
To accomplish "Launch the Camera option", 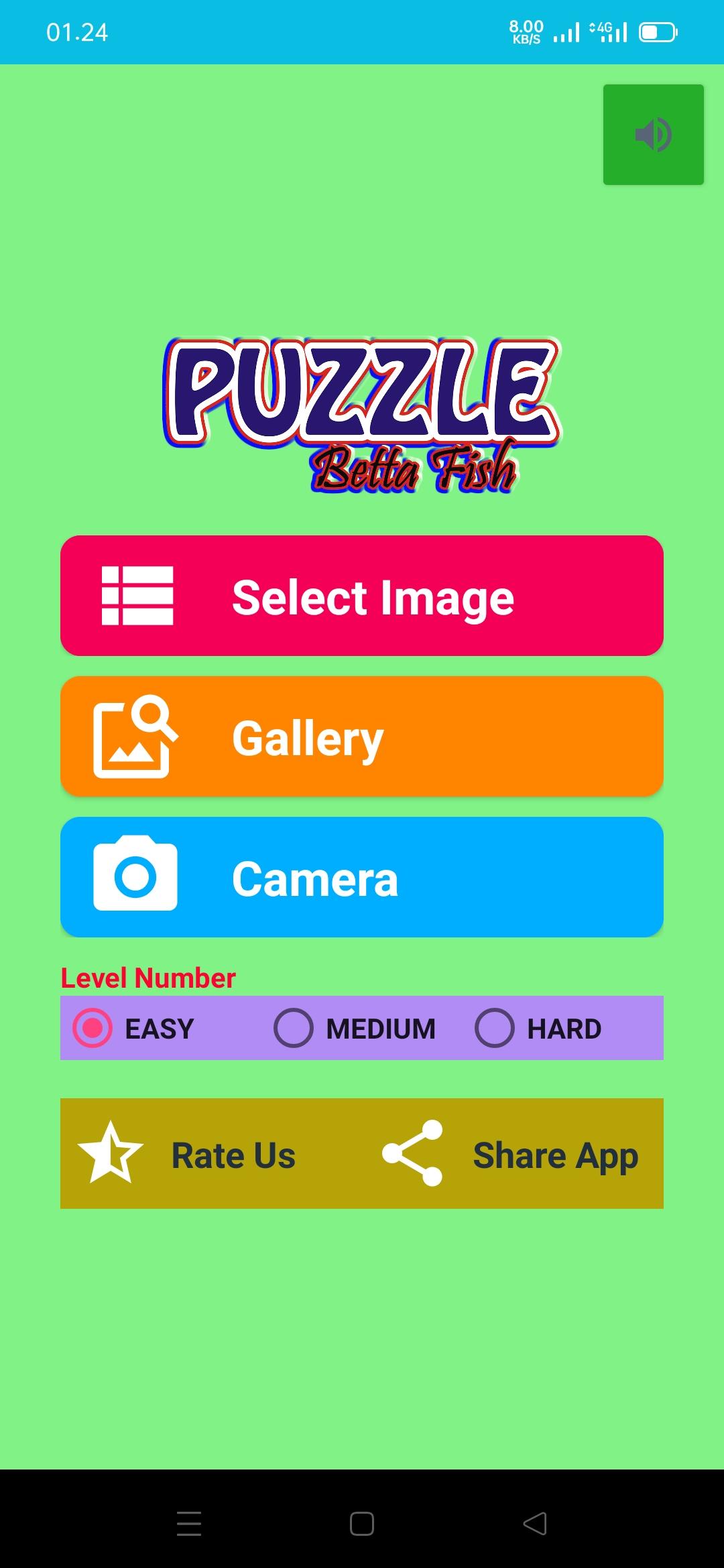I will (x=362, y=878).
